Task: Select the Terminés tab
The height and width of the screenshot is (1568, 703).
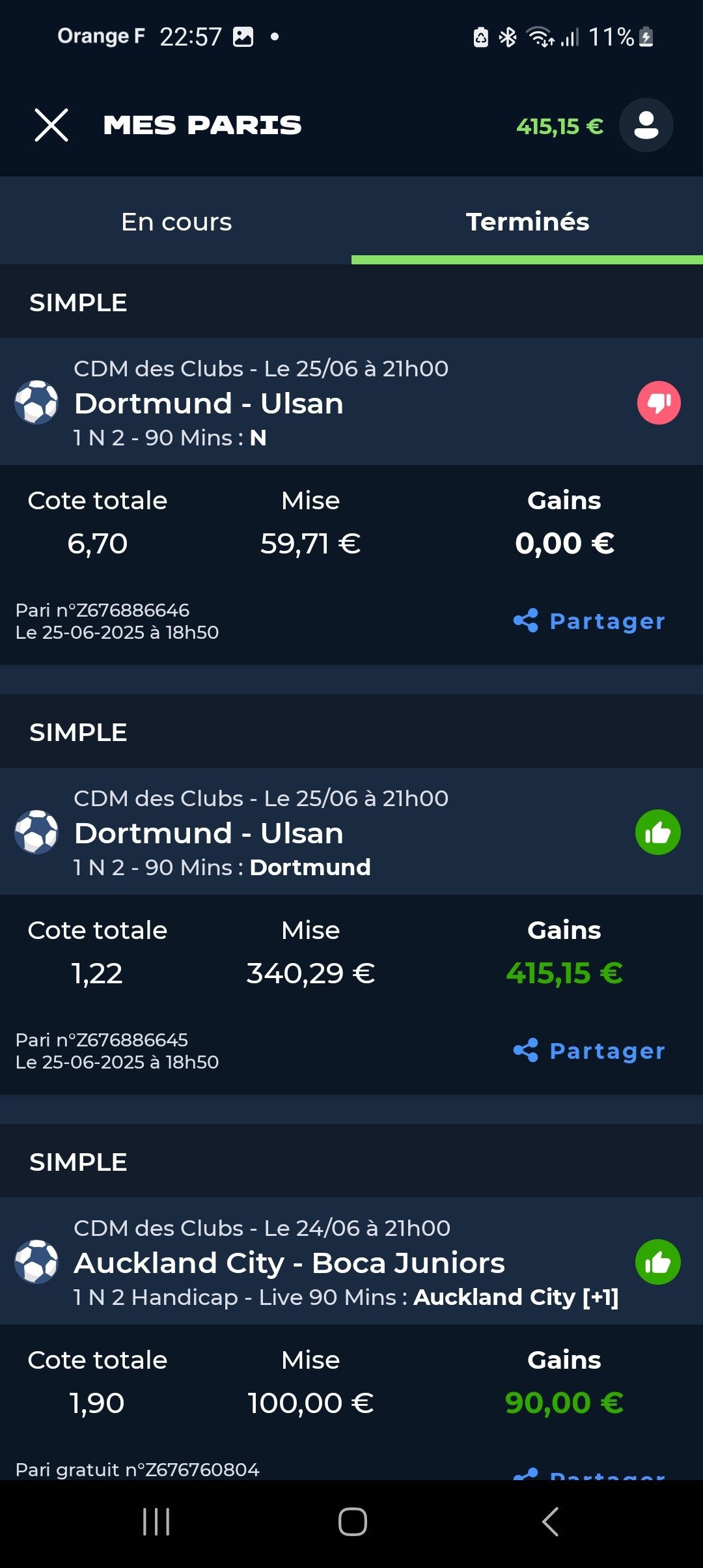Action: [527, 221]
